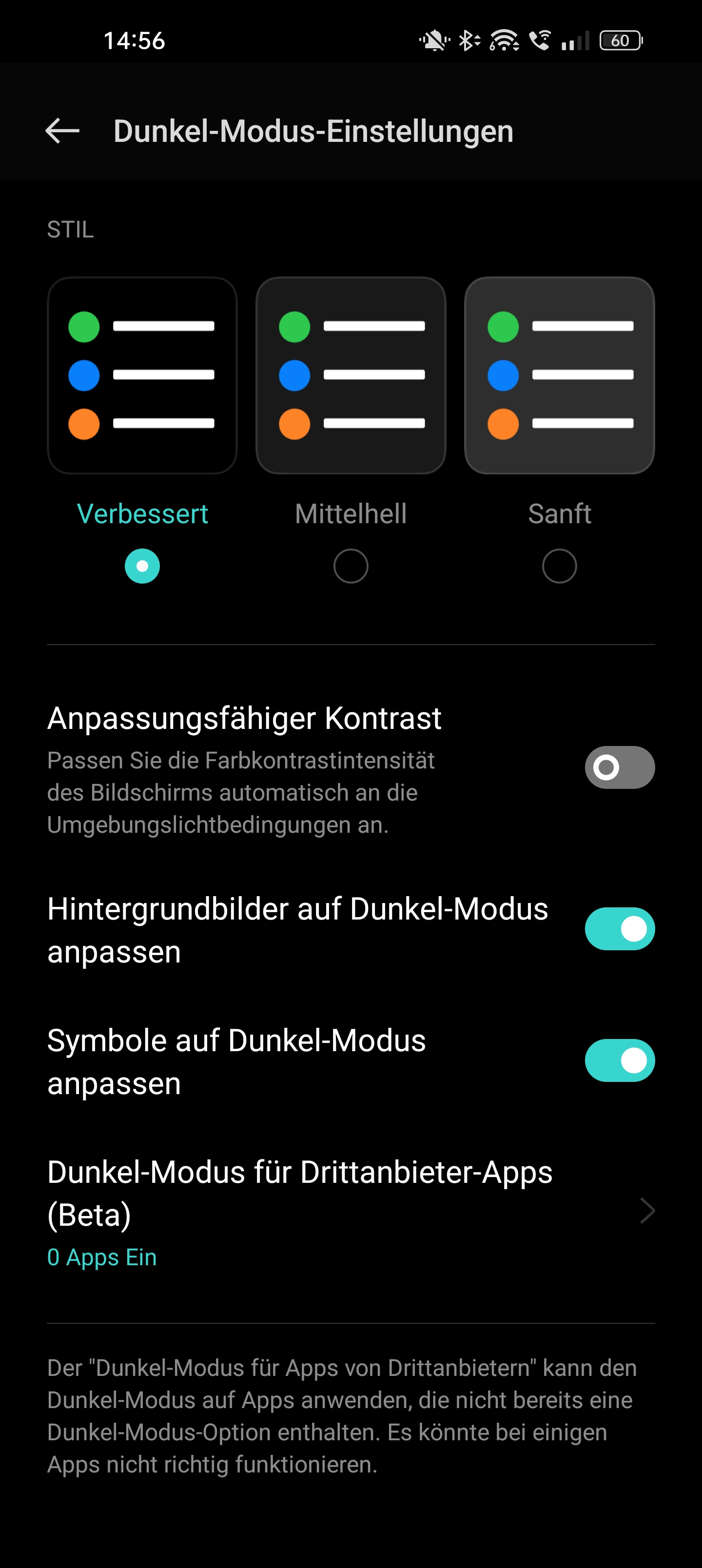Select the Verbessert radio button

(x=142, y=566)
